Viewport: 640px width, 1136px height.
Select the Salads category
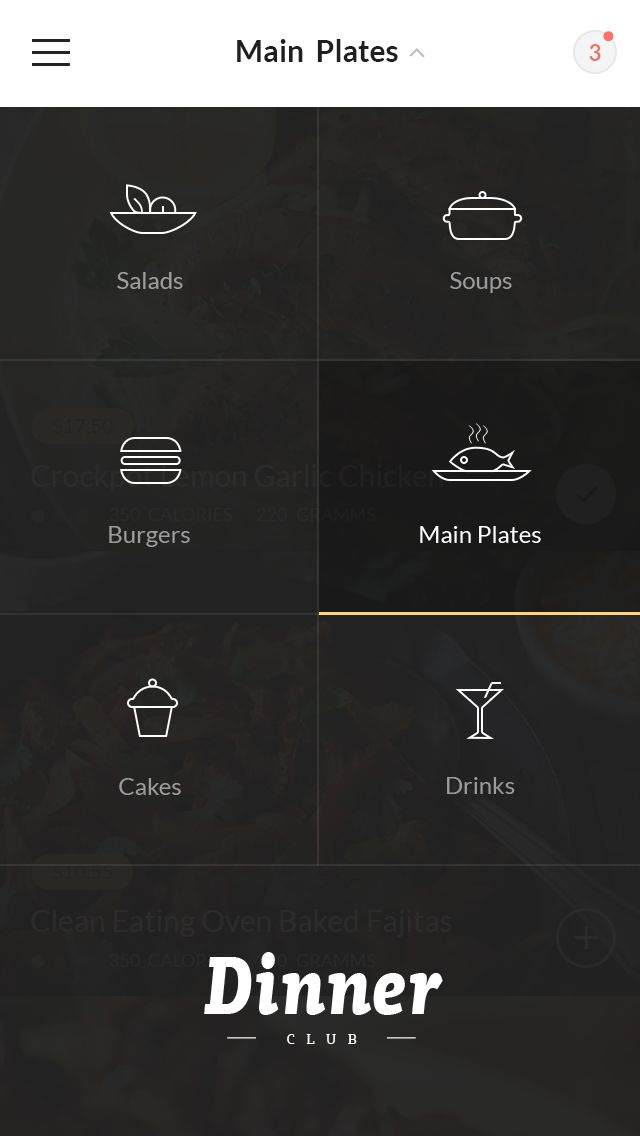click(151, 236)
